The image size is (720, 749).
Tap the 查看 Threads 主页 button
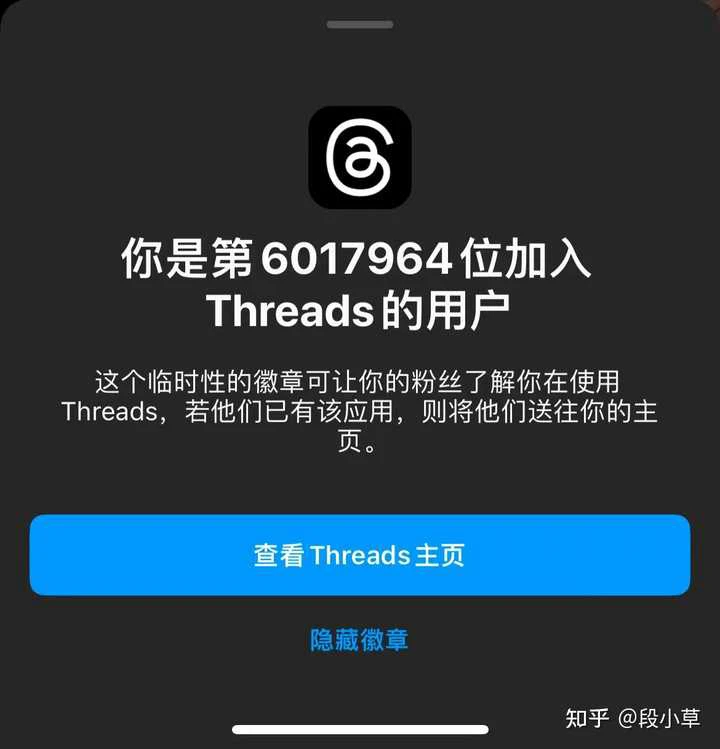pyautogui.click(x=359, y=555)
